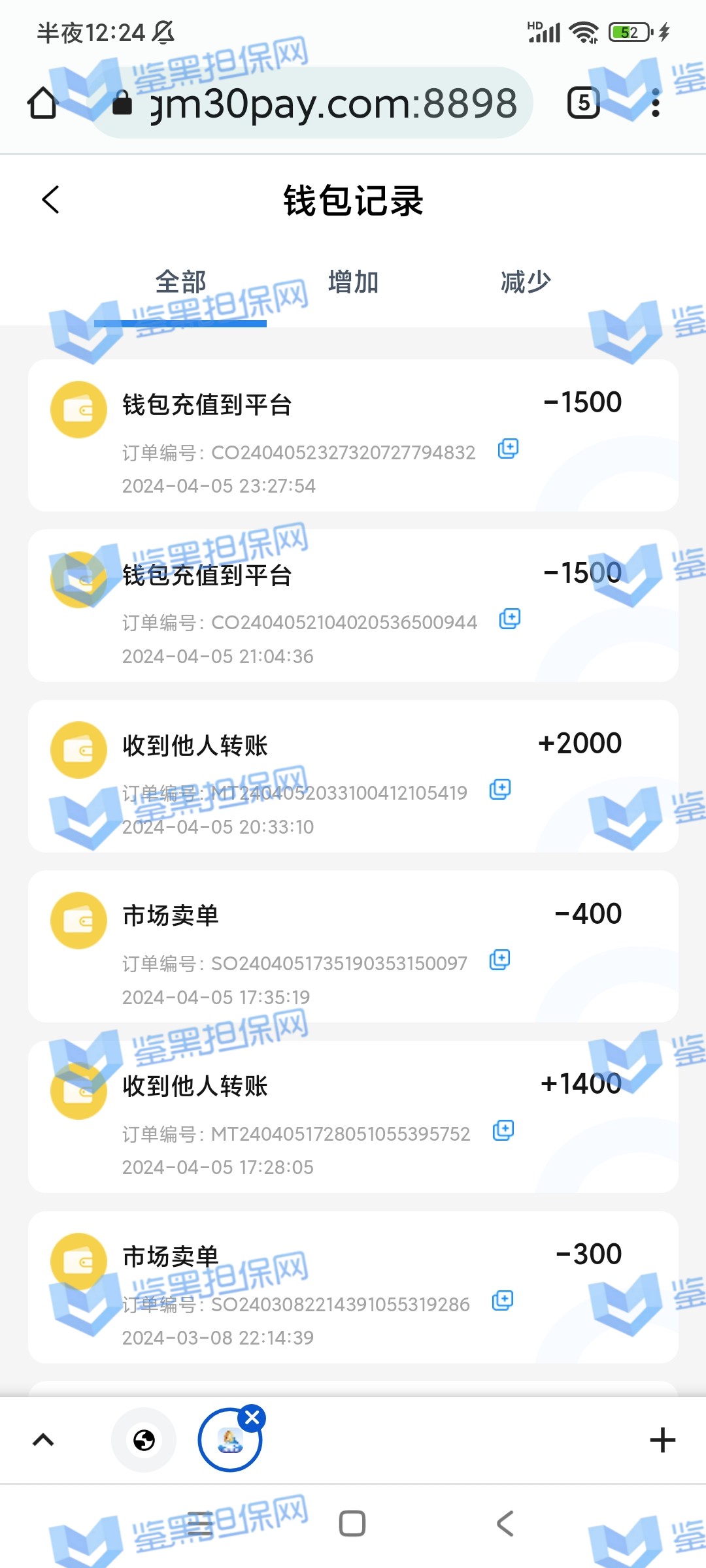Close the current tab thumbnail
706x1568 pixels.
(x=252, y=1418)
